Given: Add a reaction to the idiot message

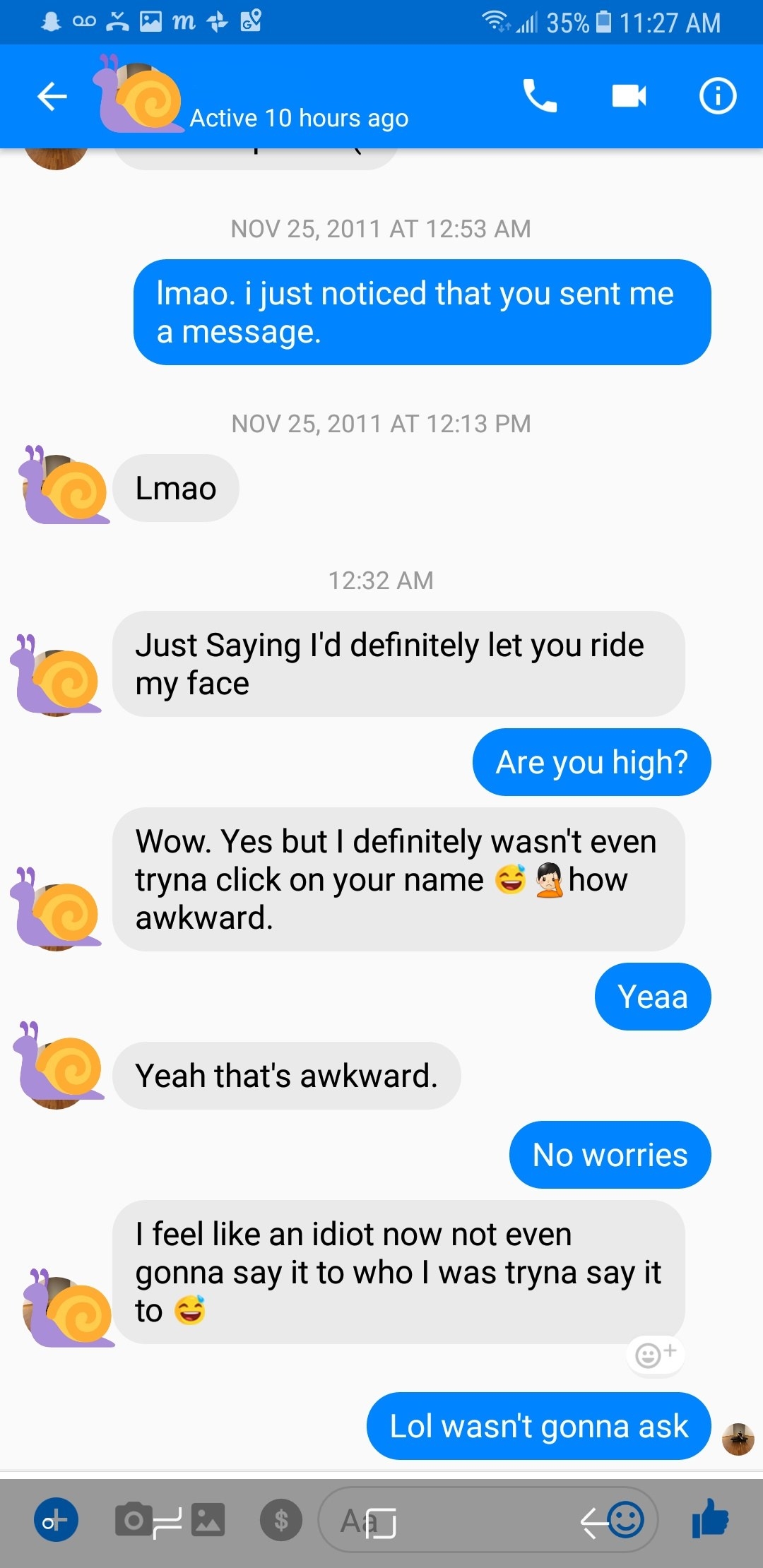Looking at the screenshot, I should [655, 1355].
